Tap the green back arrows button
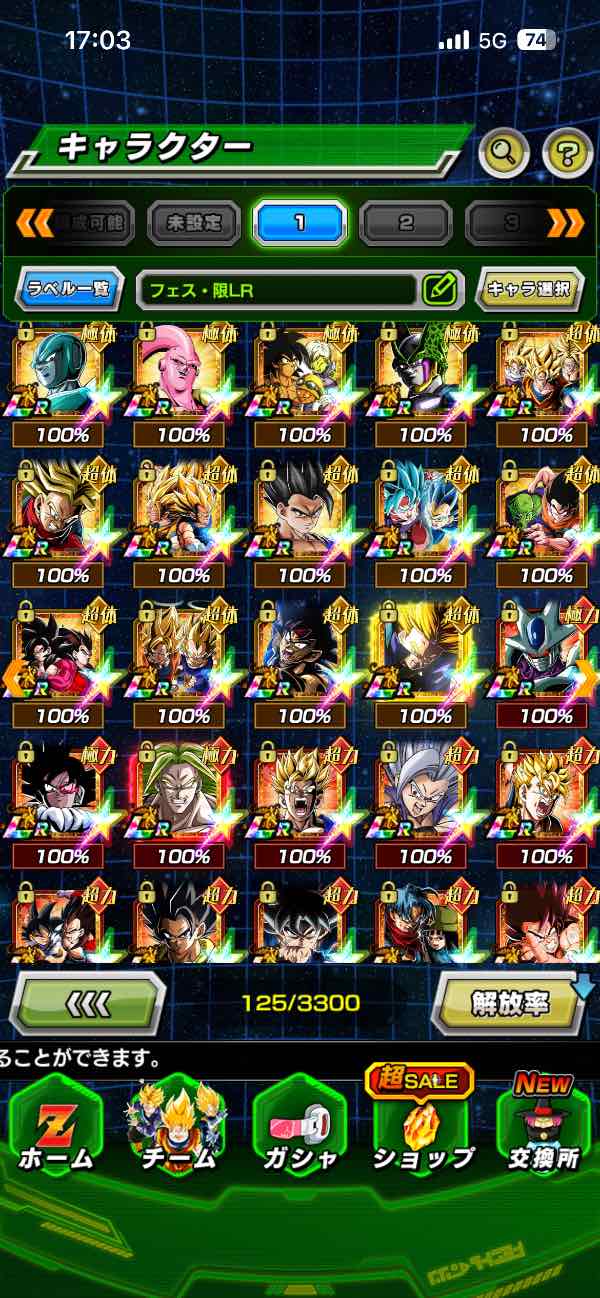 88,1003
